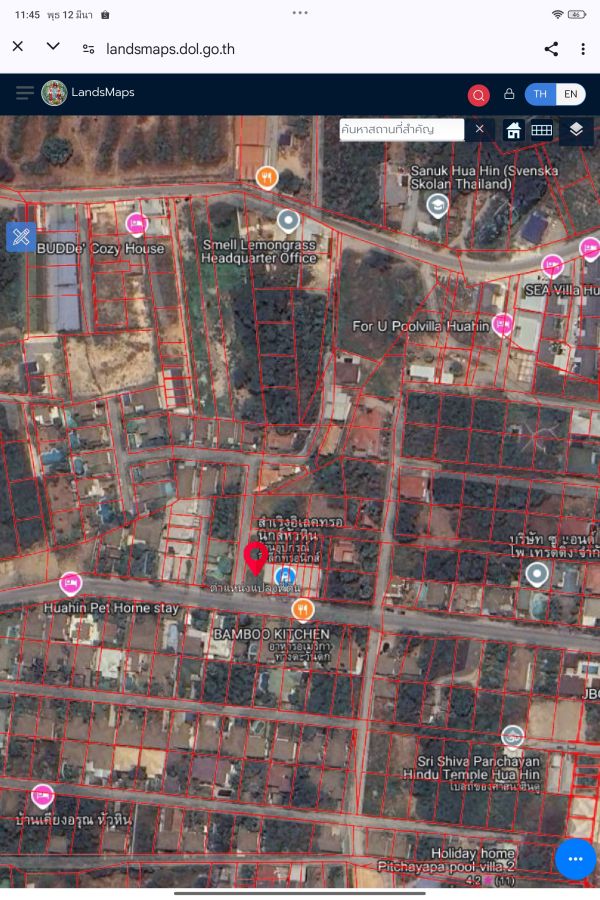Tap the home map button
Image resolution: width=600 pixels, height=900 pixels.
514,130
